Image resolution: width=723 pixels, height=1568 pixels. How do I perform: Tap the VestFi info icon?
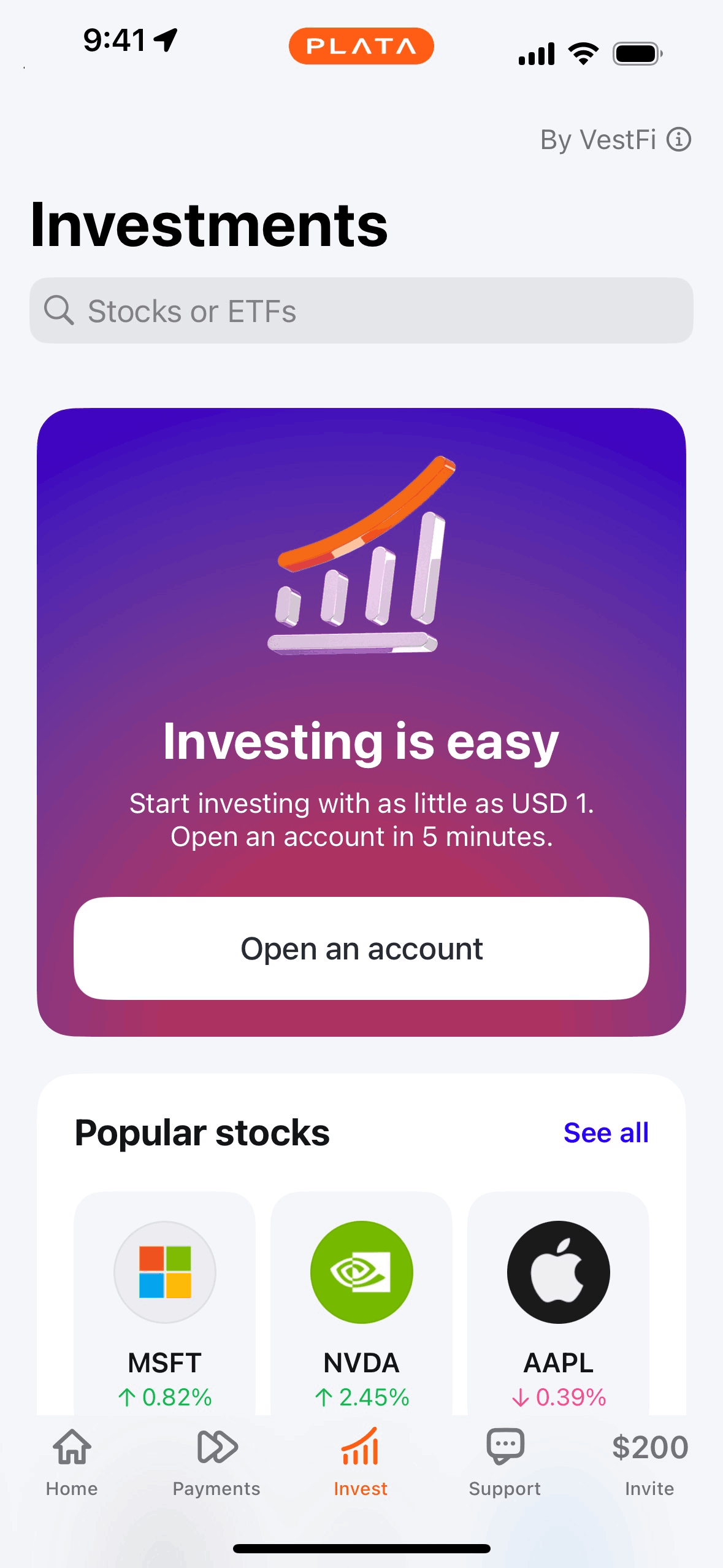point(679,139)
